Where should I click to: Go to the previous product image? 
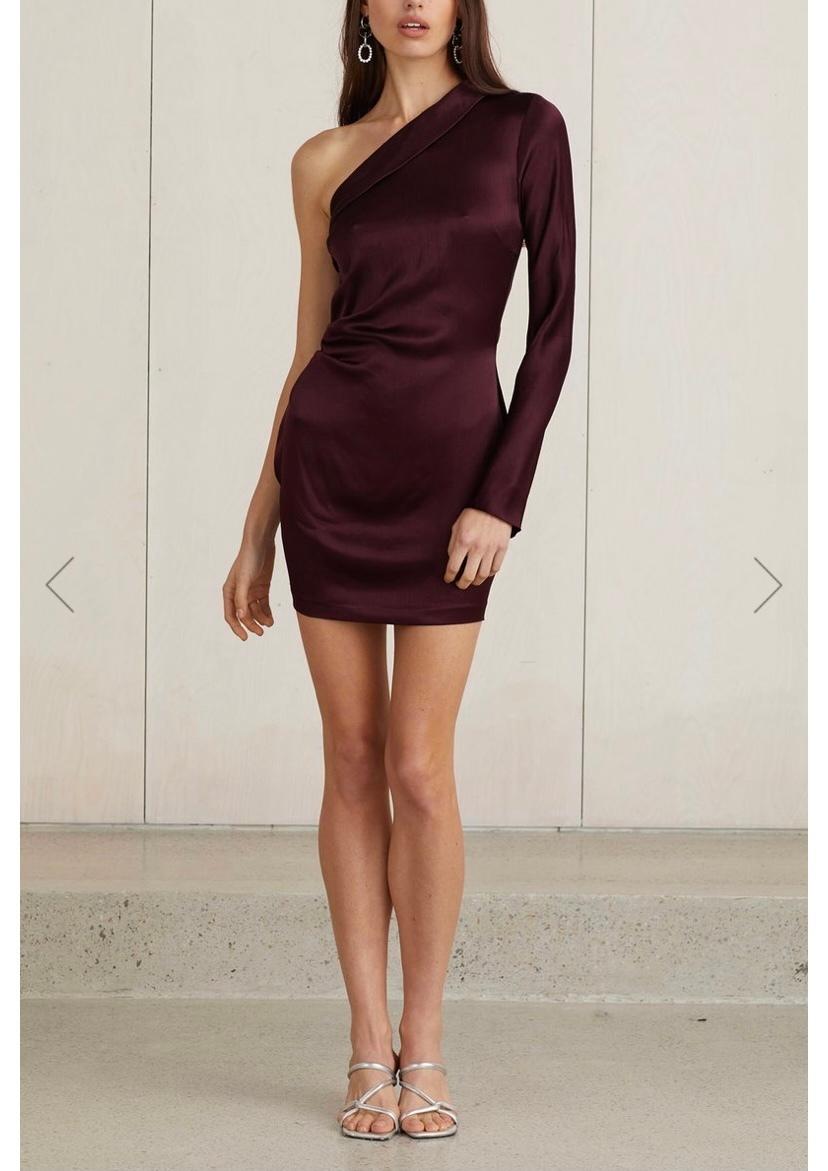coord(60,585)
